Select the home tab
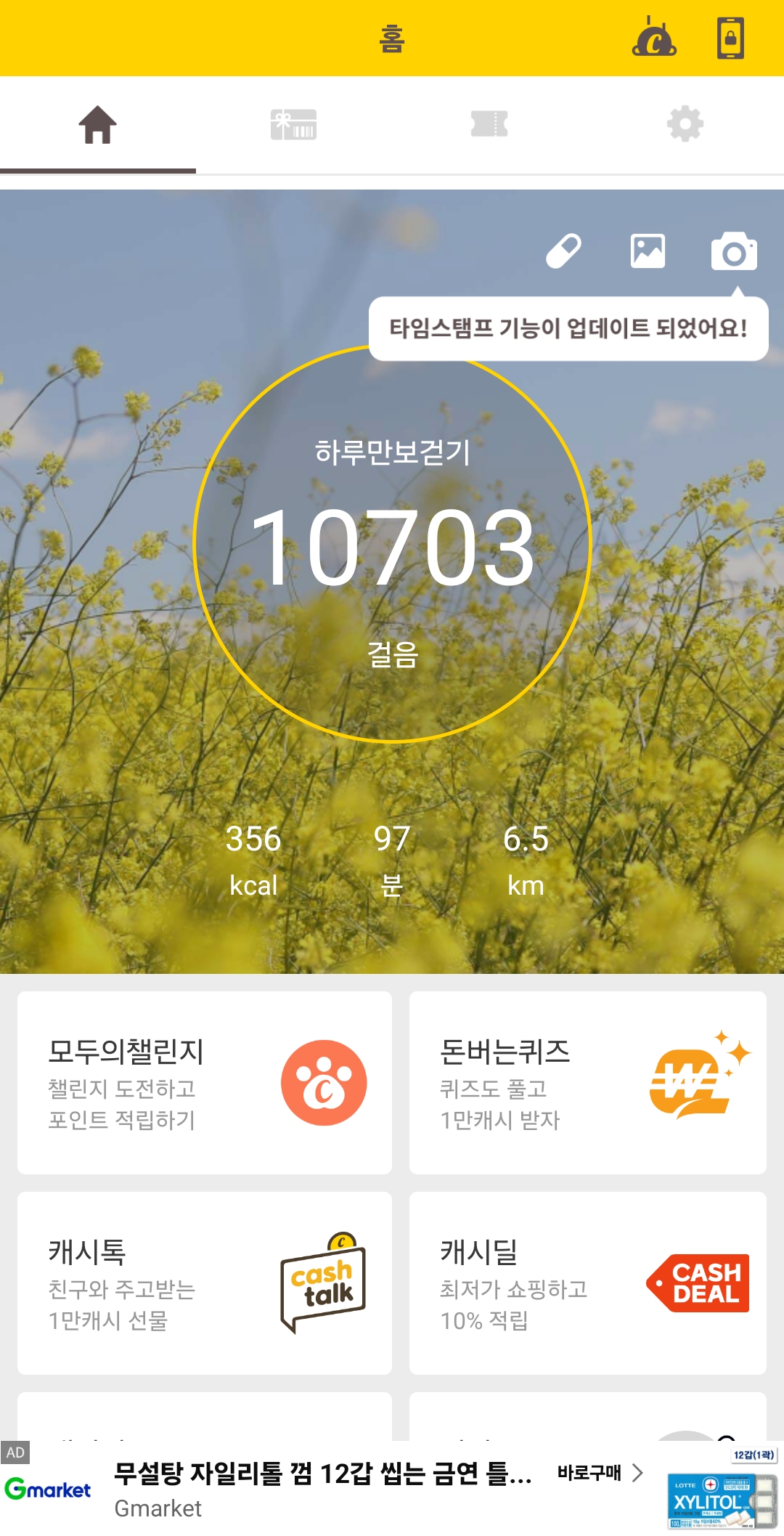This screenshot has width=784, height=1536. coord(98,125)
